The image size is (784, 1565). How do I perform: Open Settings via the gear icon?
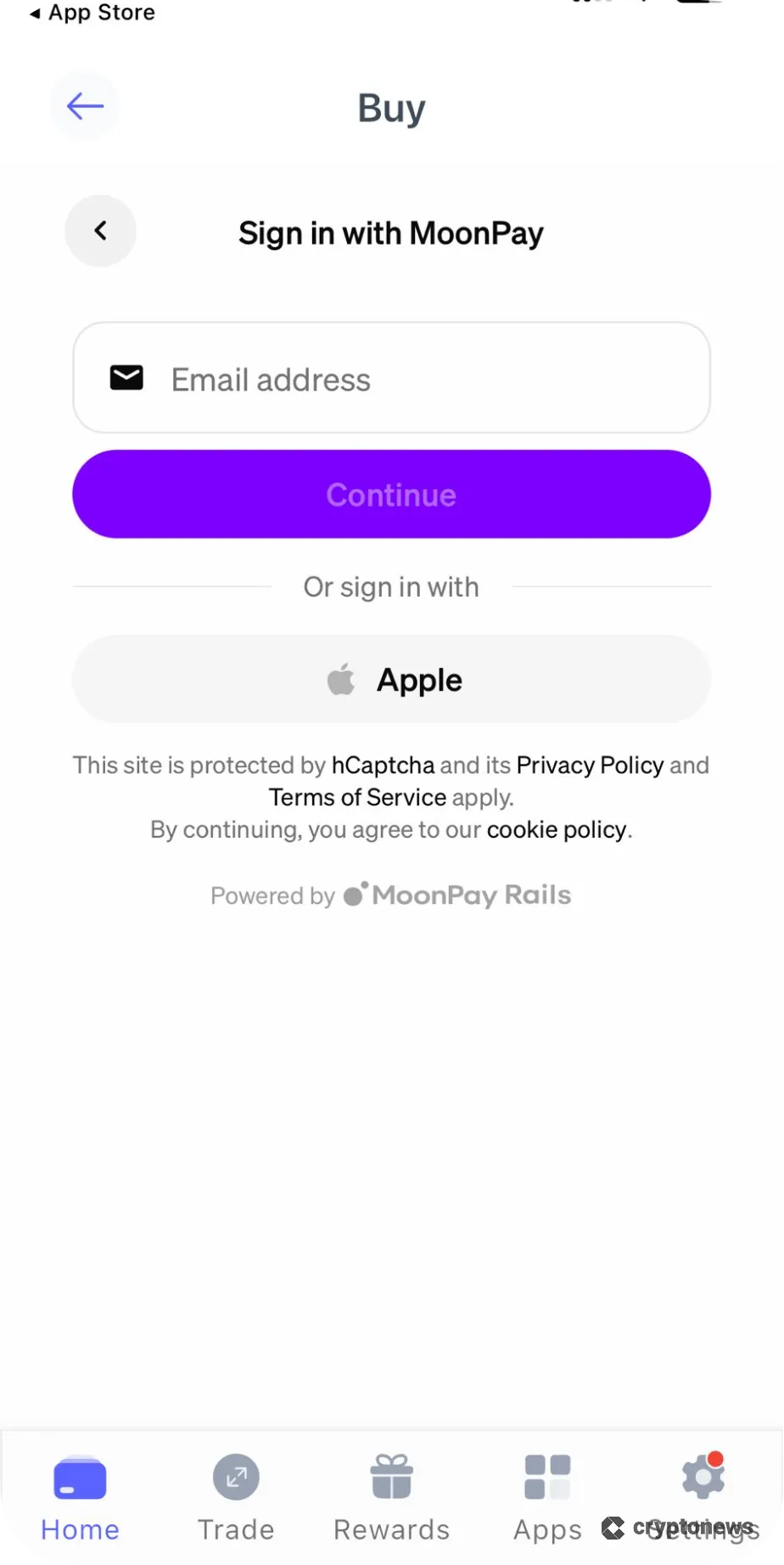click(703, 1477)
